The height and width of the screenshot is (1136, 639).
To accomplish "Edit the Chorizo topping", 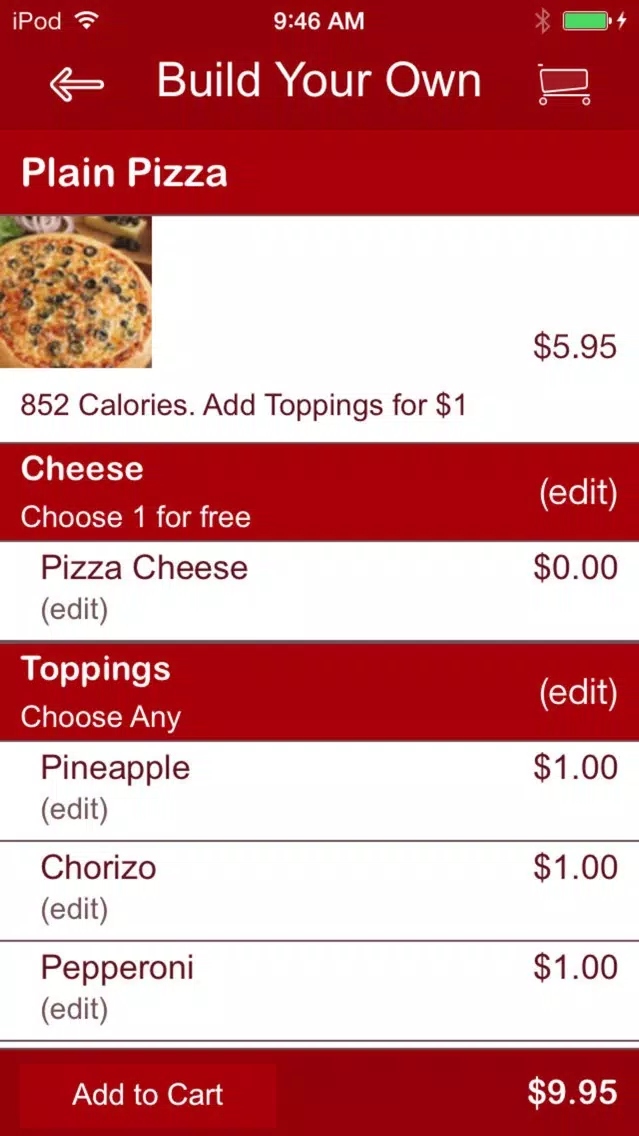I will (x=74, y=909).
